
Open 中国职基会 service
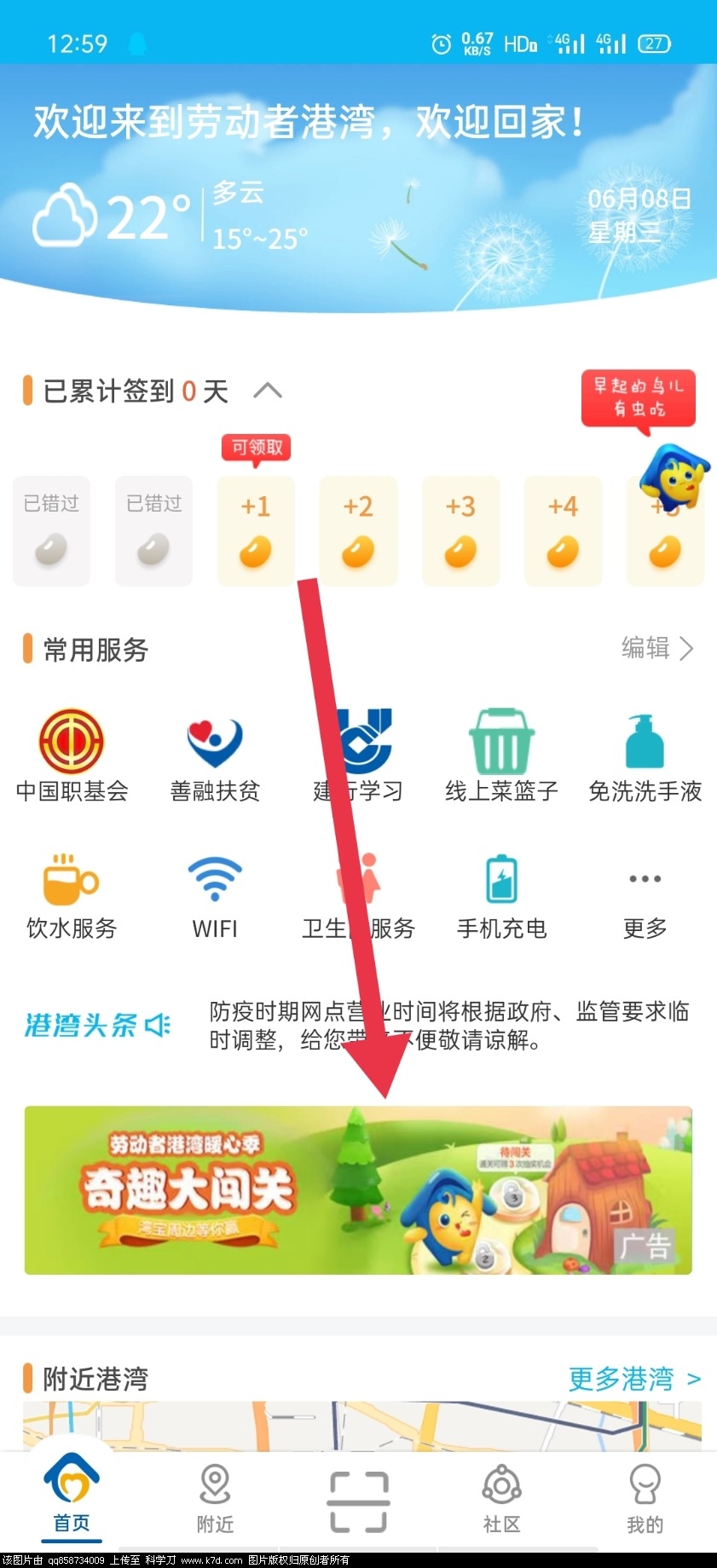(x=72, y=755)
